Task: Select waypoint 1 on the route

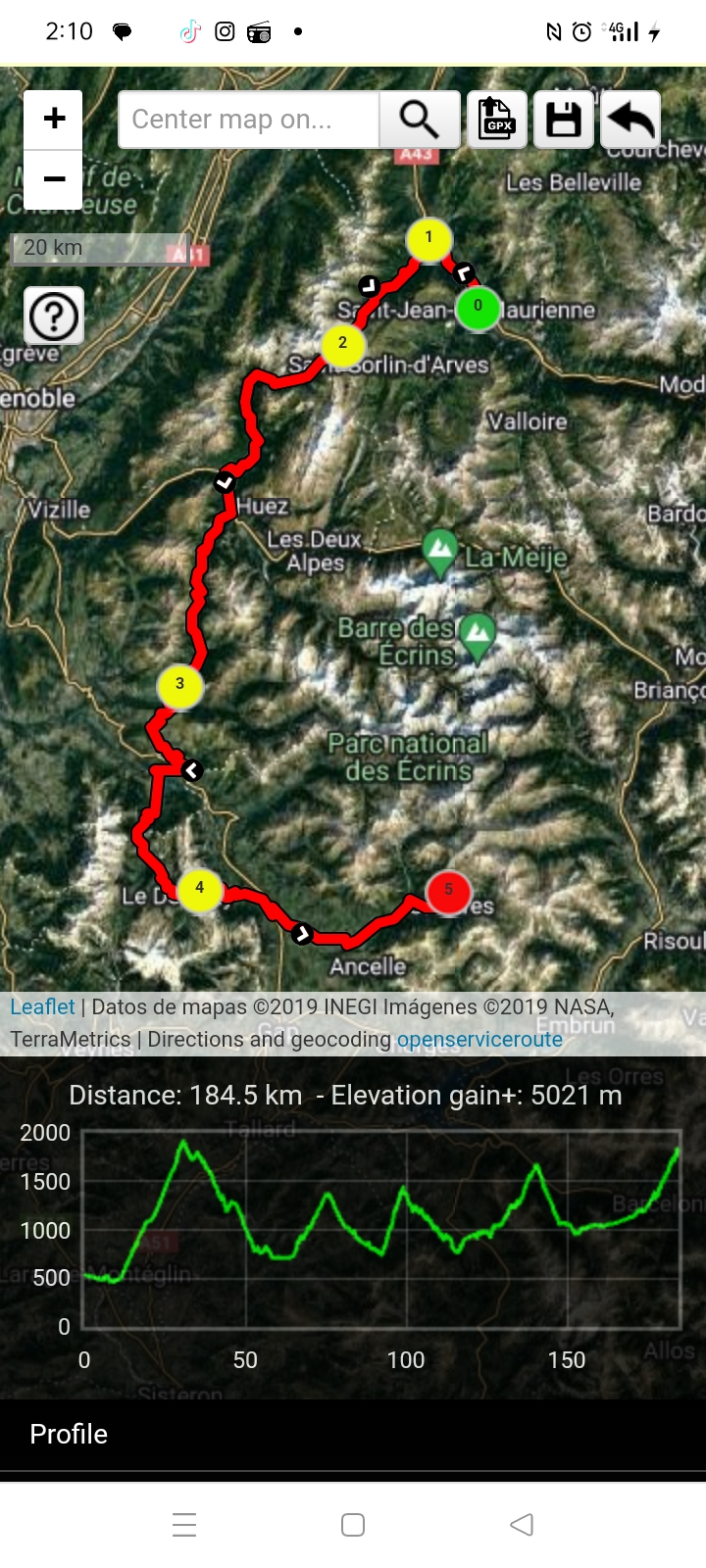Action: (x=429, y=239)
